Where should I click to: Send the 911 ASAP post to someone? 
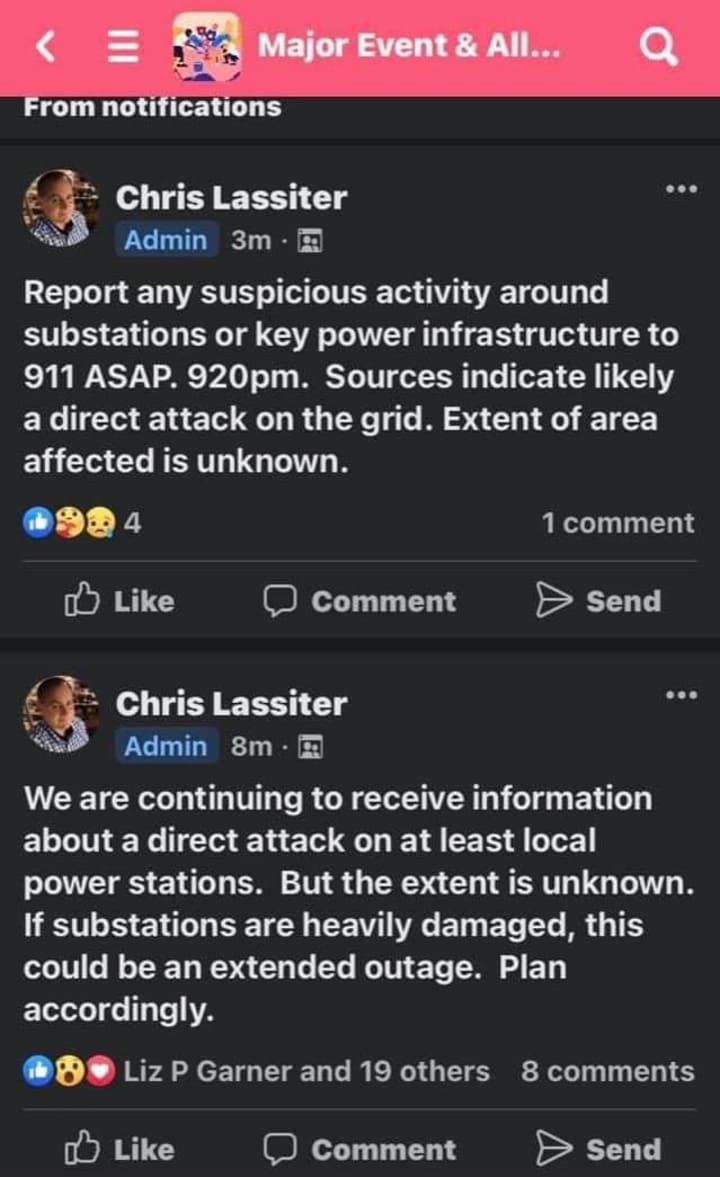[599, 601]
